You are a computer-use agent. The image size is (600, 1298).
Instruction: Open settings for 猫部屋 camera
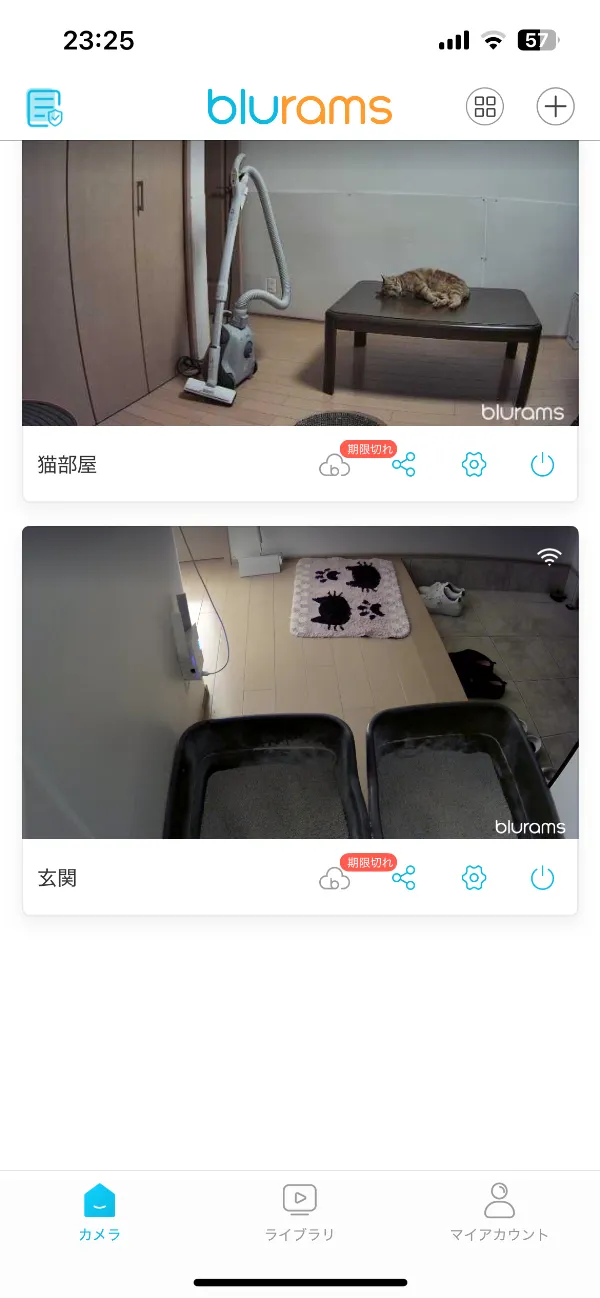[x=473, y=465]
